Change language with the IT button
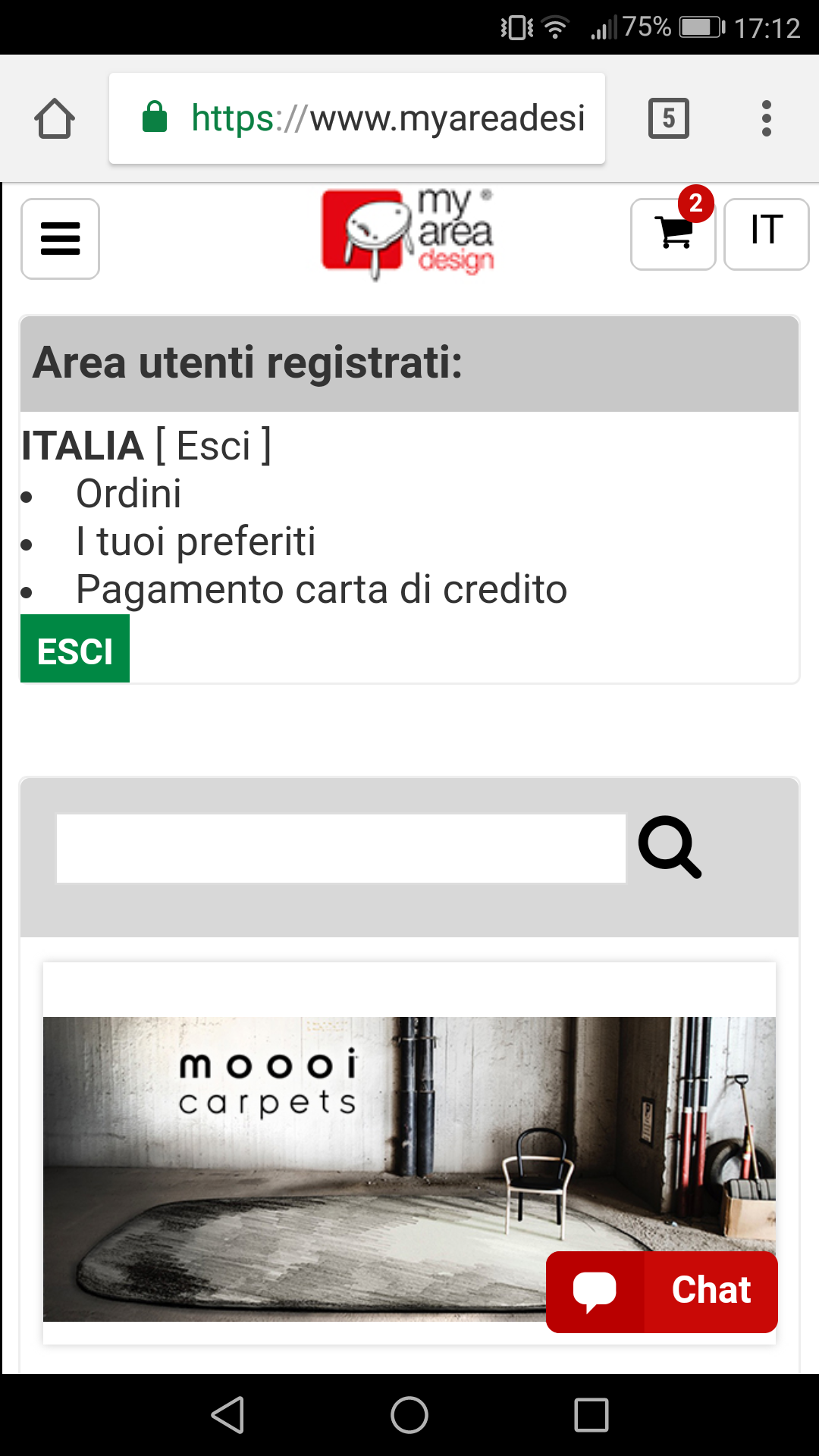819x1456 pixels. [767, 234]
